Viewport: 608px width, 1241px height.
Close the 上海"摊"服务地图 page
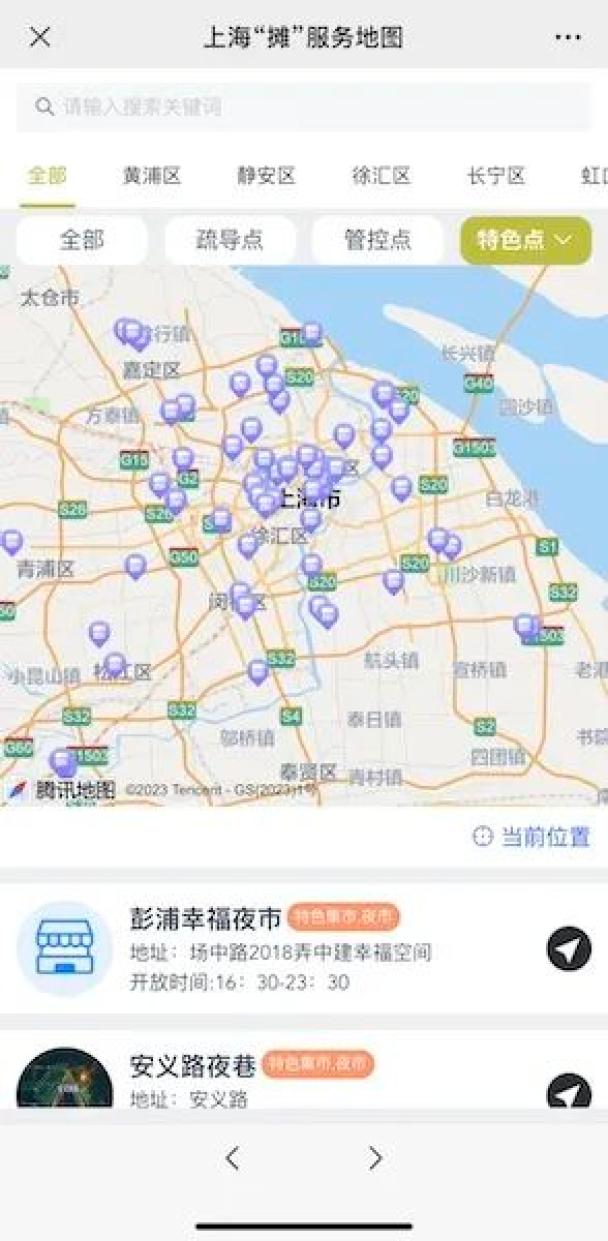click(40, 38)
